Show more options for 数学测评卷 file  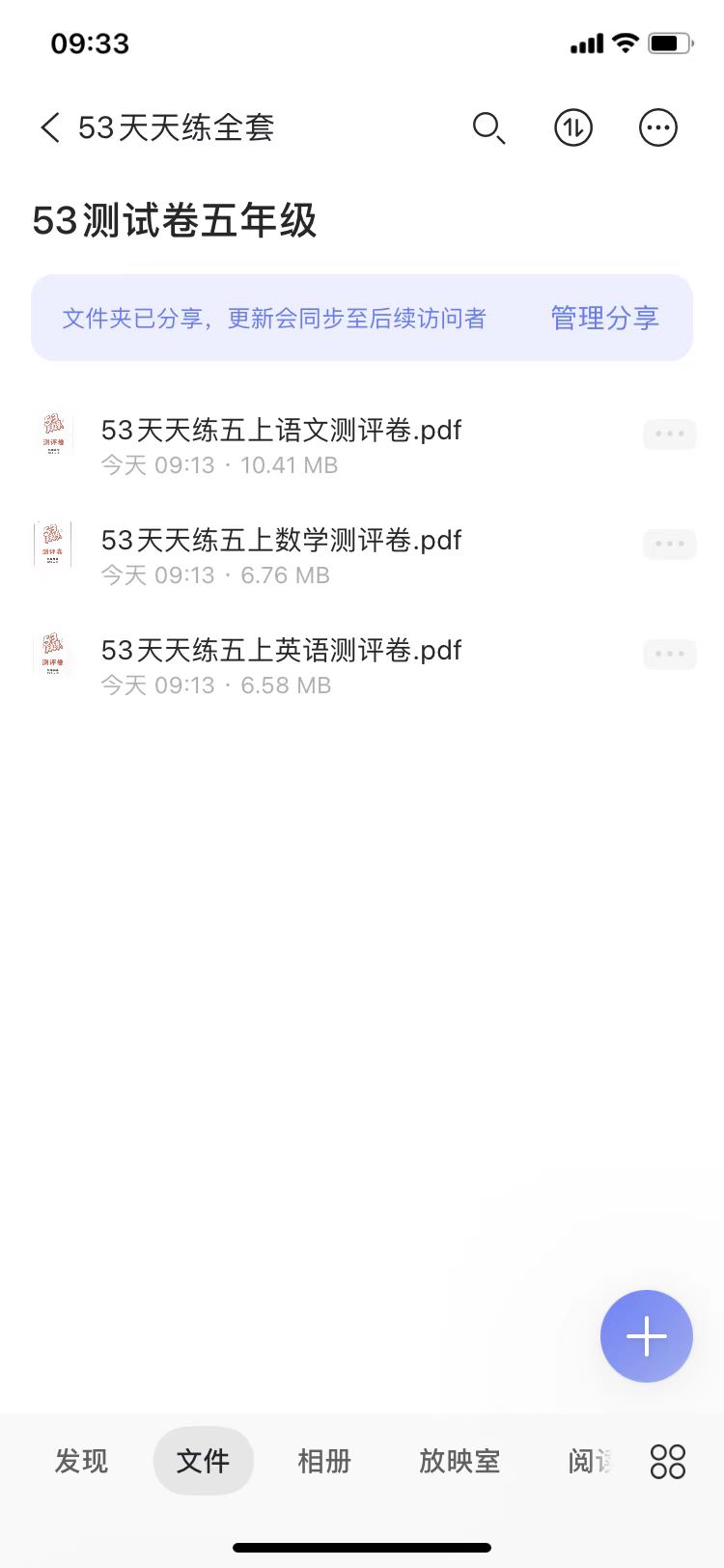(x=669, y=544)
